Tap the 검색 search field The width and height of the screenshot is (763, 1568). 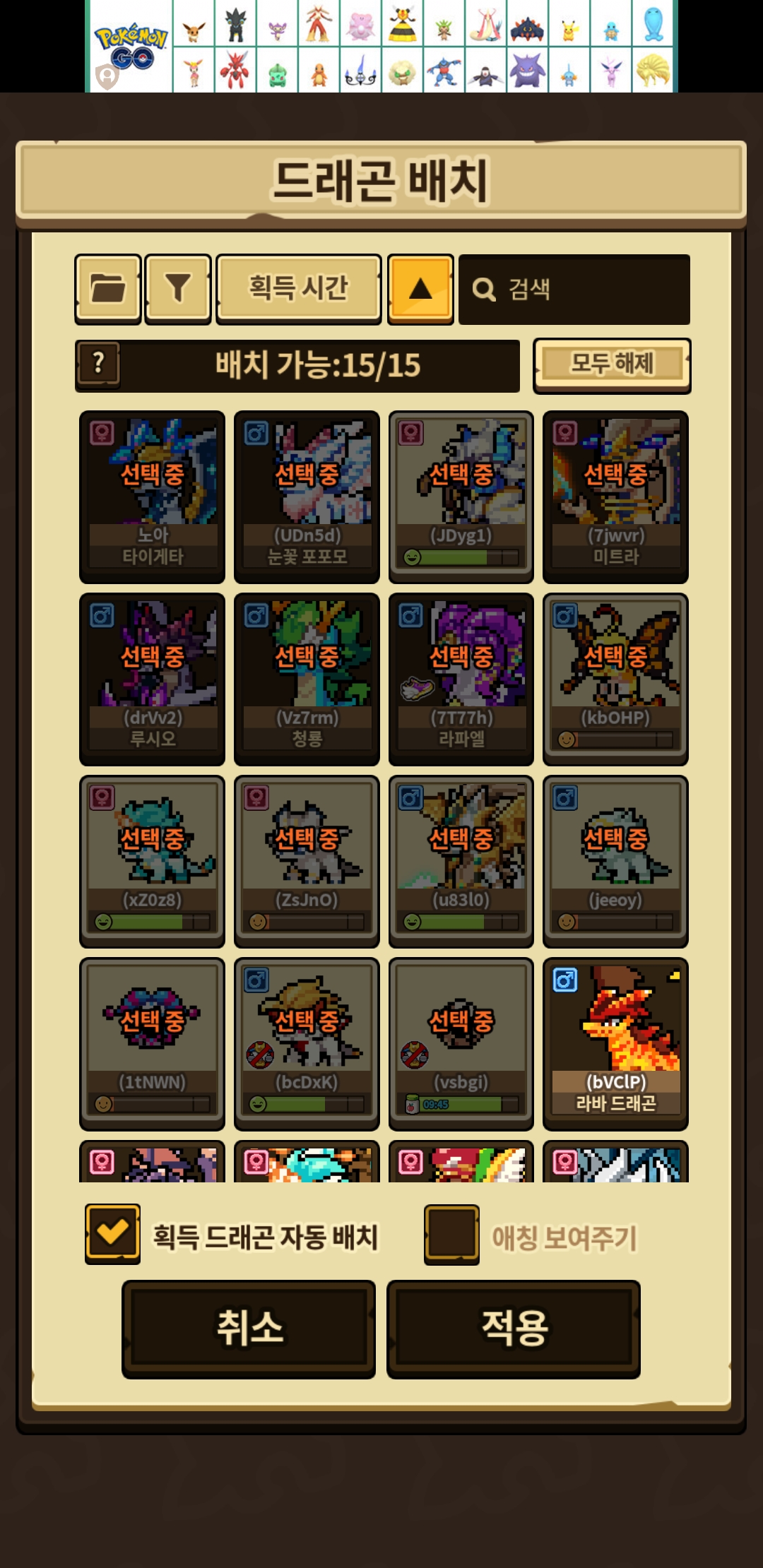[574, 290]
